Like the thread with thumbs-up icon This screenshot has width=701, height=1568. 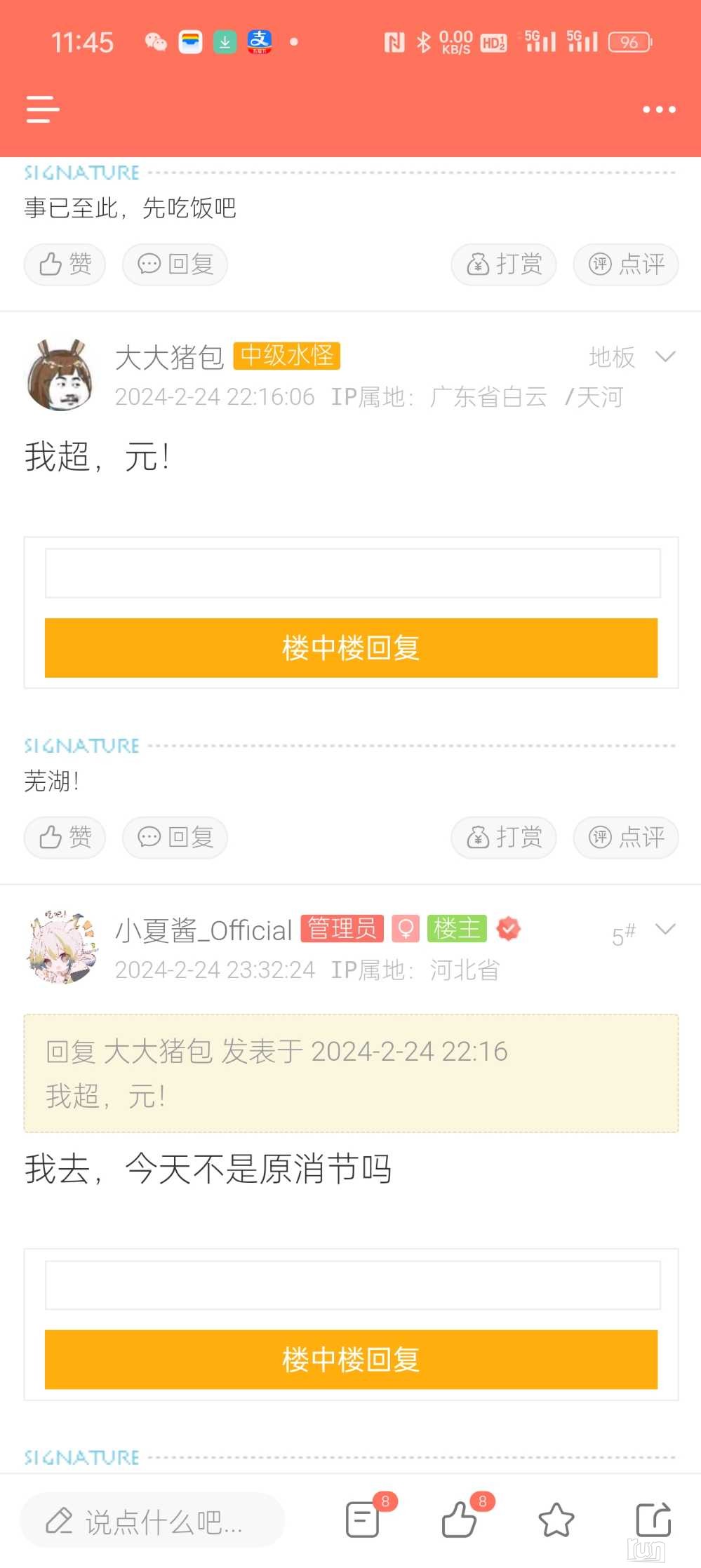[460, 1520]
